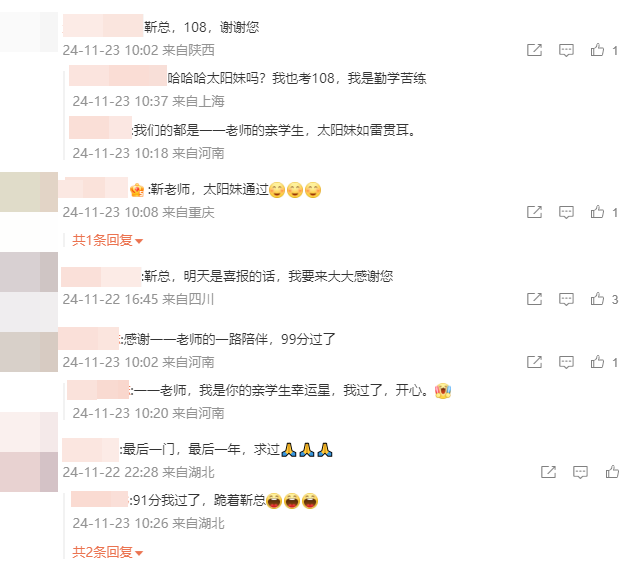Expand the 共2条回复 replies
638x573 pixels.
(107, 551)
